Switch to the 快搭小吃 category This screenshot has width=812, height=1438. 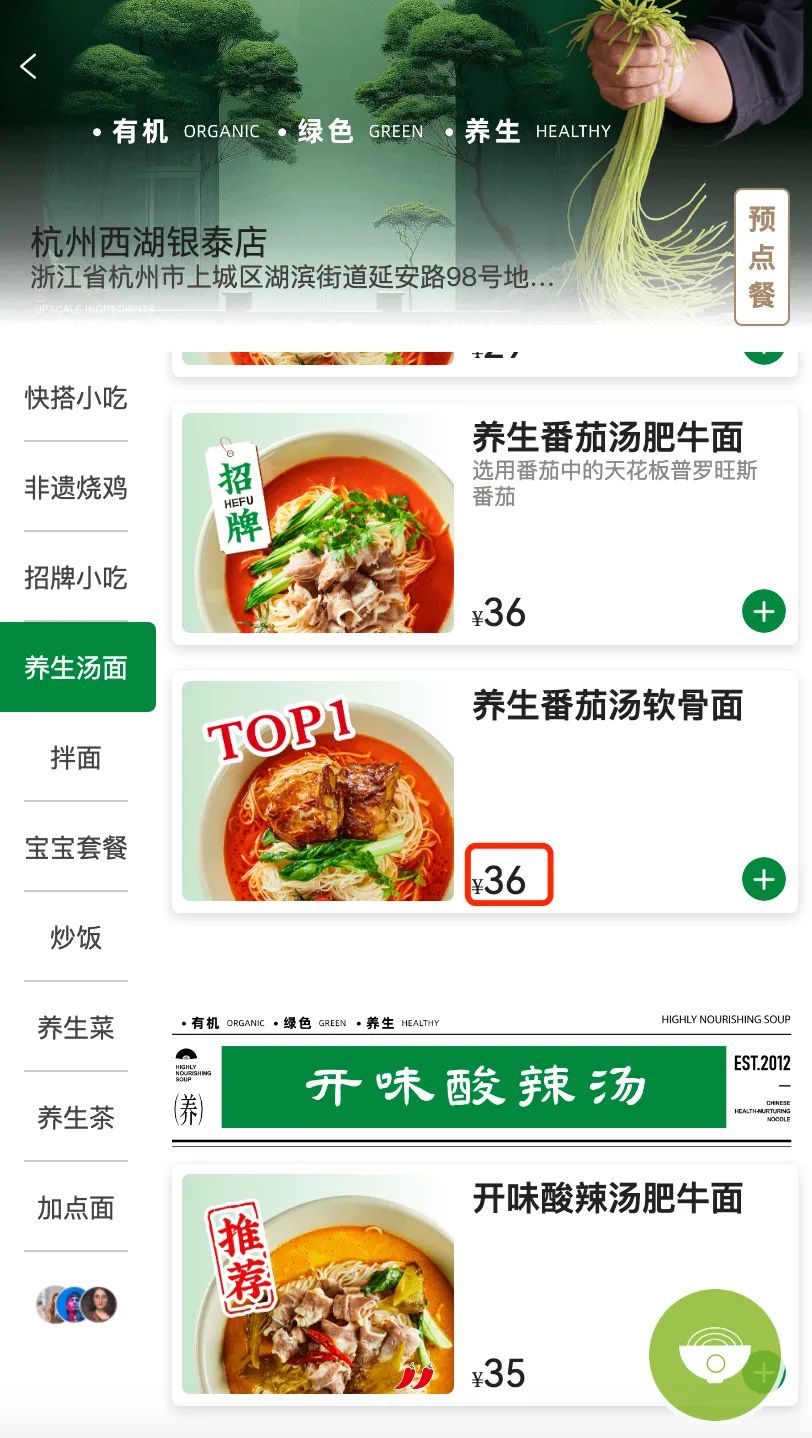76,398
